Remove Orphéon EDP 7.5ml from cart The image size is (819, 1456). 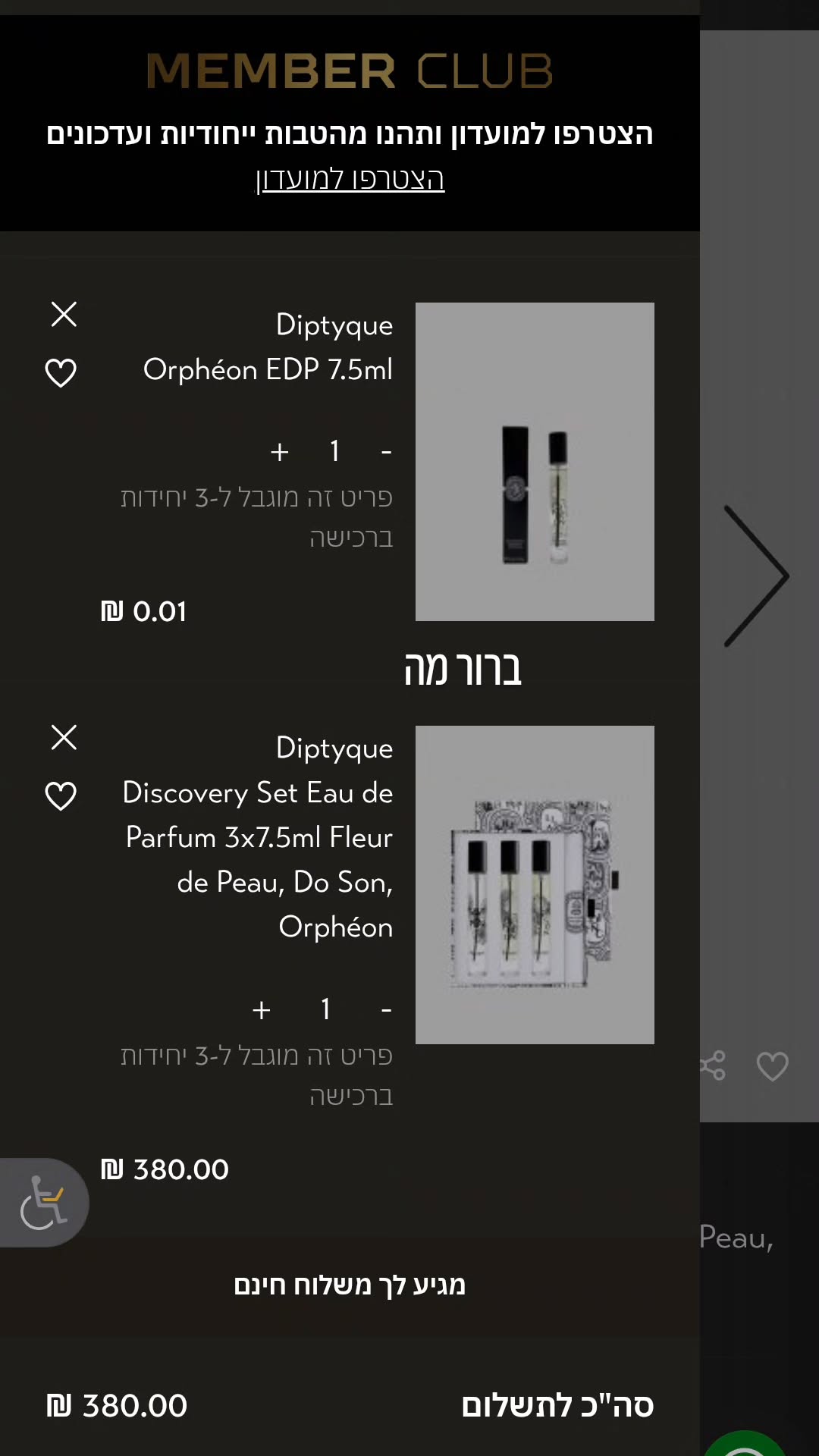pos(64,314)
